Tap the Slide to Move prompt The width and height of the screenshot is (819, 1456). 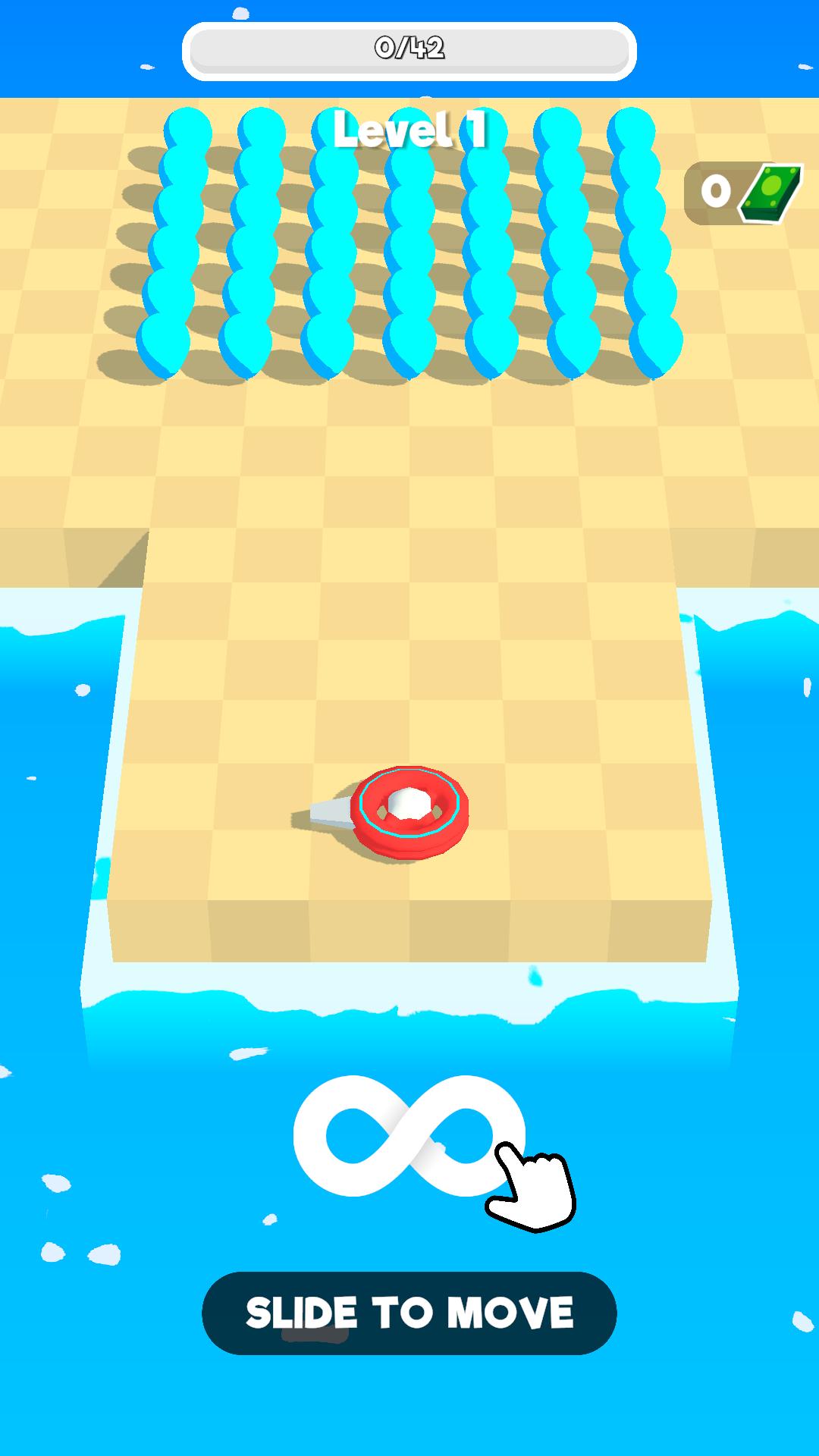409,1313
